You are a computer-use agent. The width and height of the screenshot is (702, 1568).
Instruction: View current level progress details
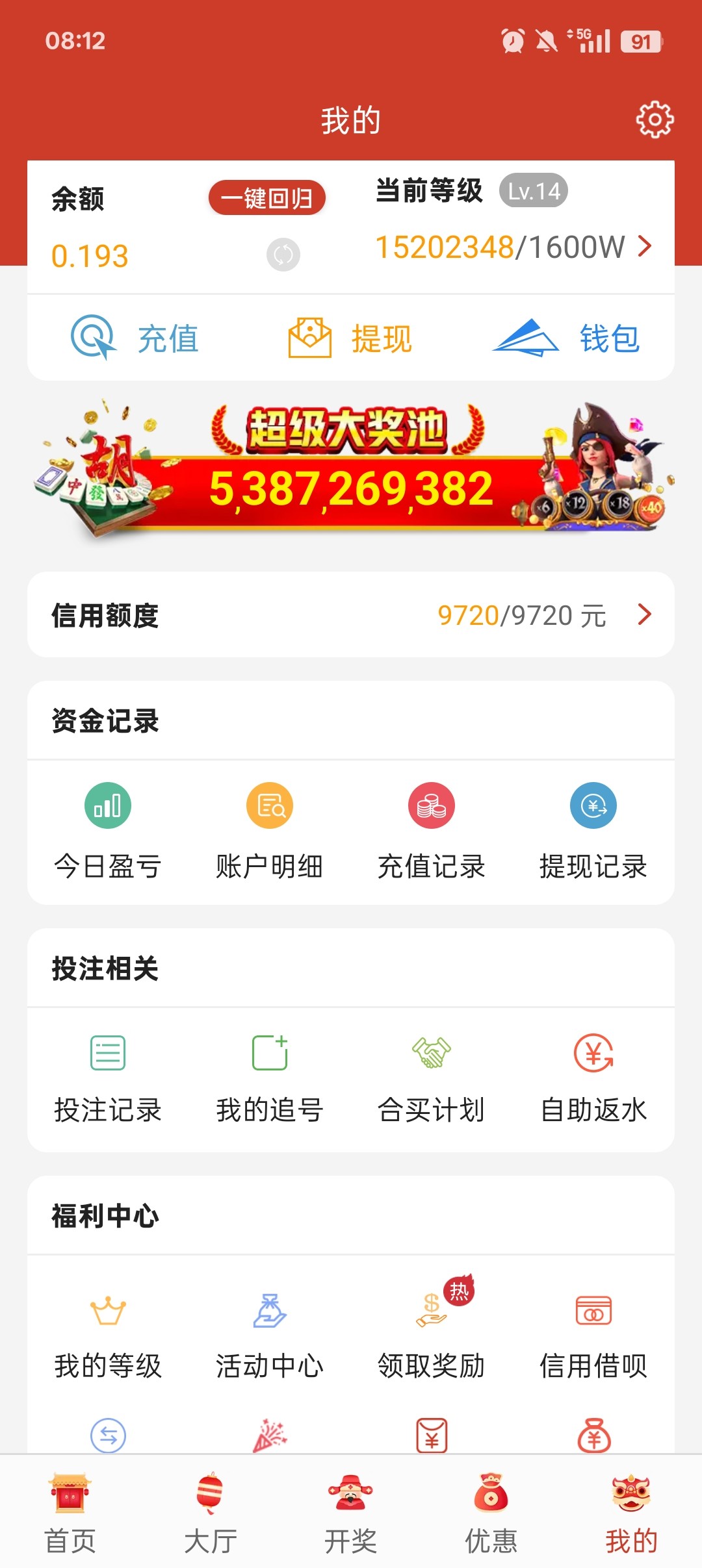(513, 247)
